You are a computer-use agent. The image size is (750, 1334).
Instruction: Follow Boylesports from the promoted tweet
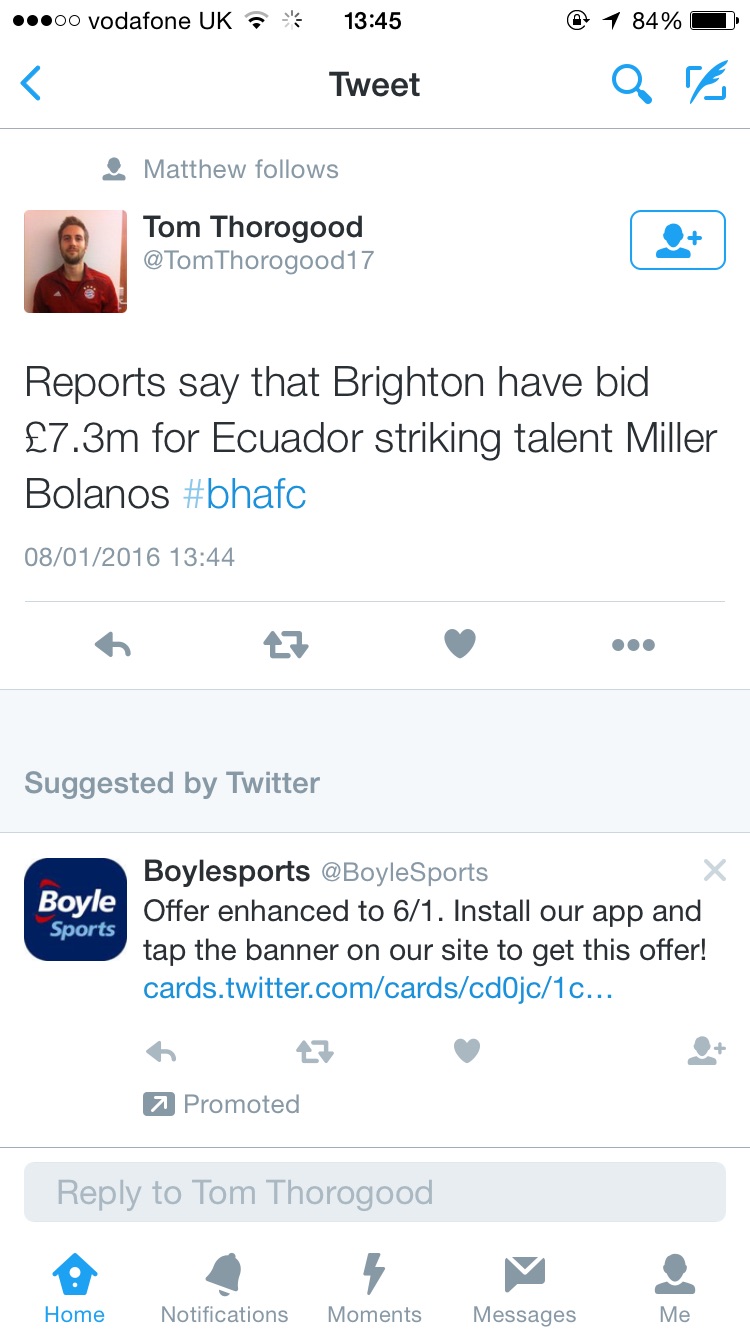pos(707,1050)
